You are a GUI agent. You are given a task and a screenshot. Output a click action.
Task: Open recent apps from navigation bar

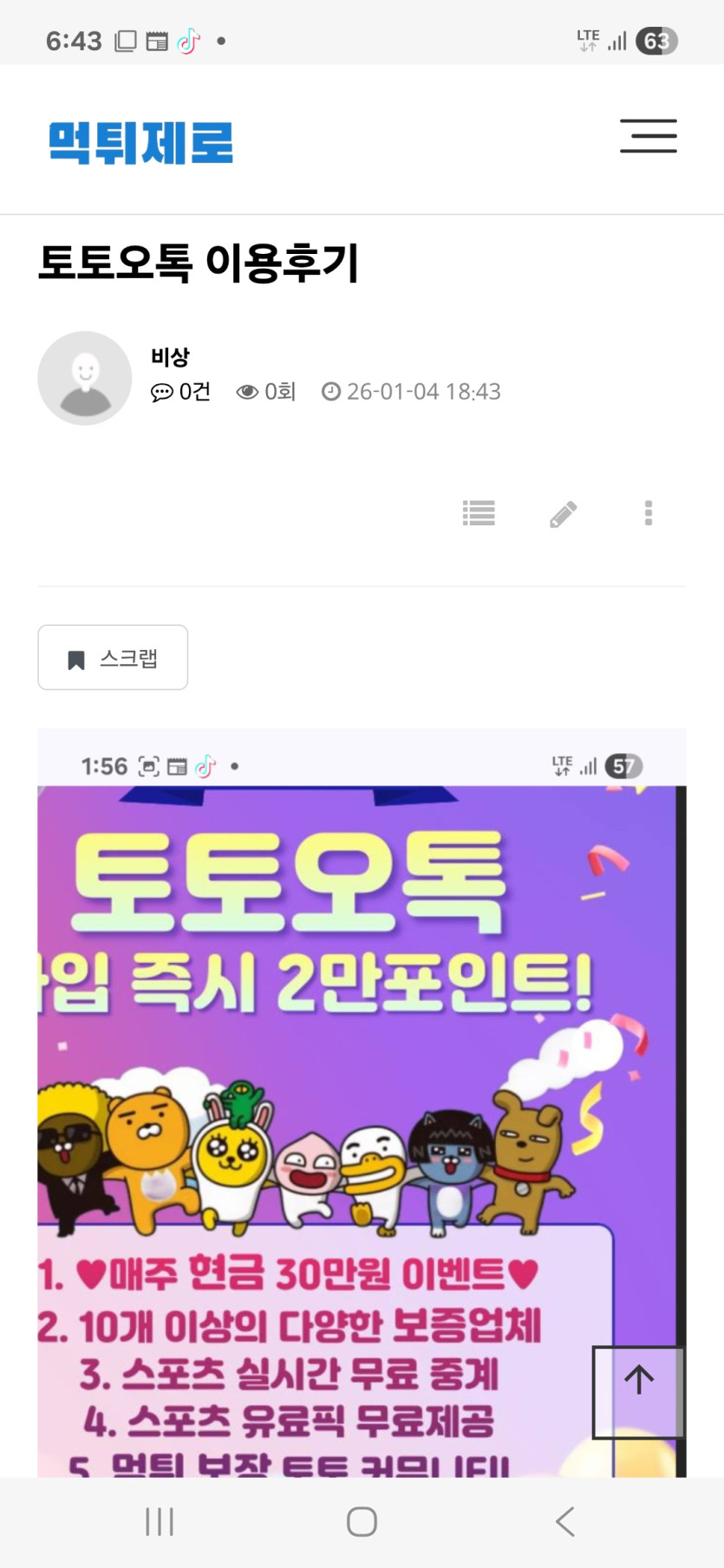[x=160, y=1521]
